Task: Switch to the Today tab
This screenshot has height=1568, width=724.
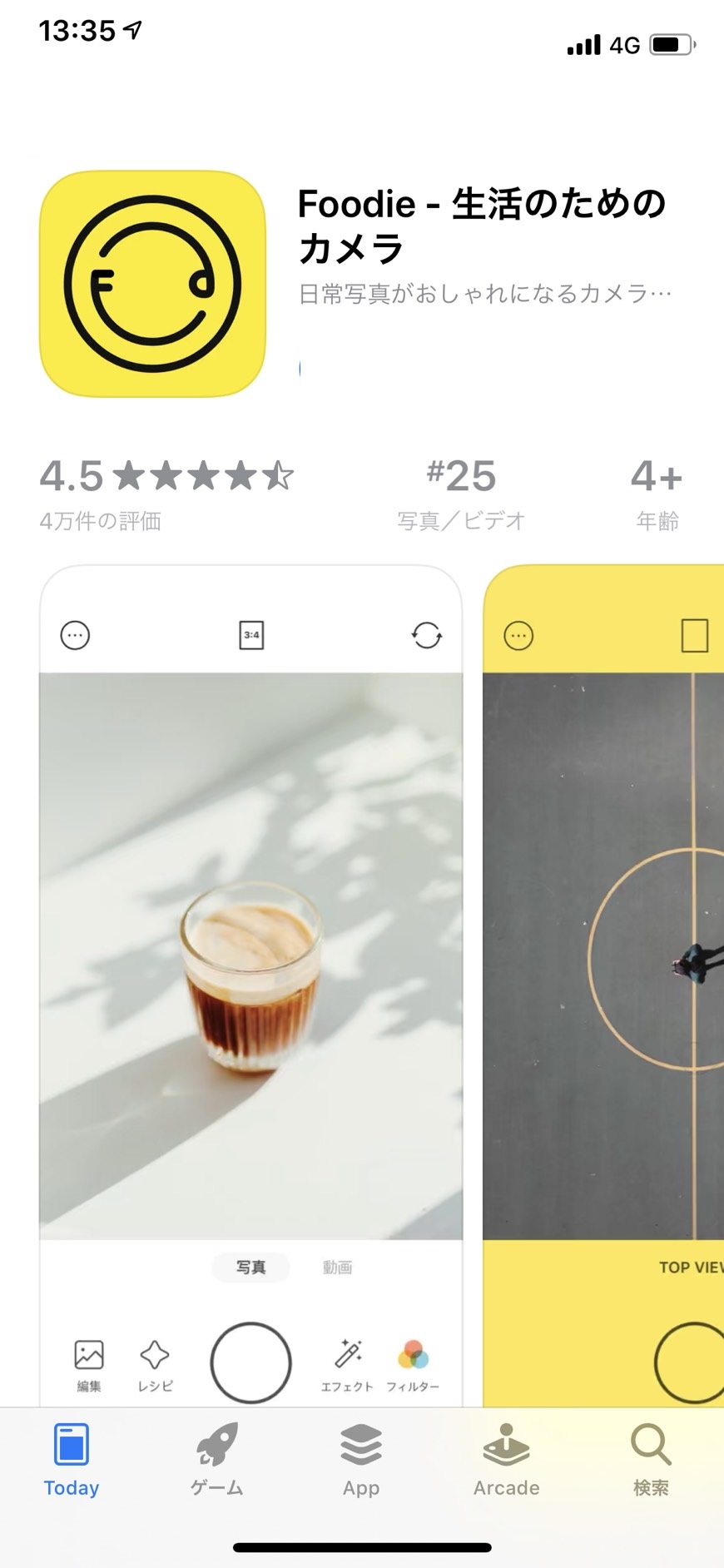Action: [x=72, y=1460]
